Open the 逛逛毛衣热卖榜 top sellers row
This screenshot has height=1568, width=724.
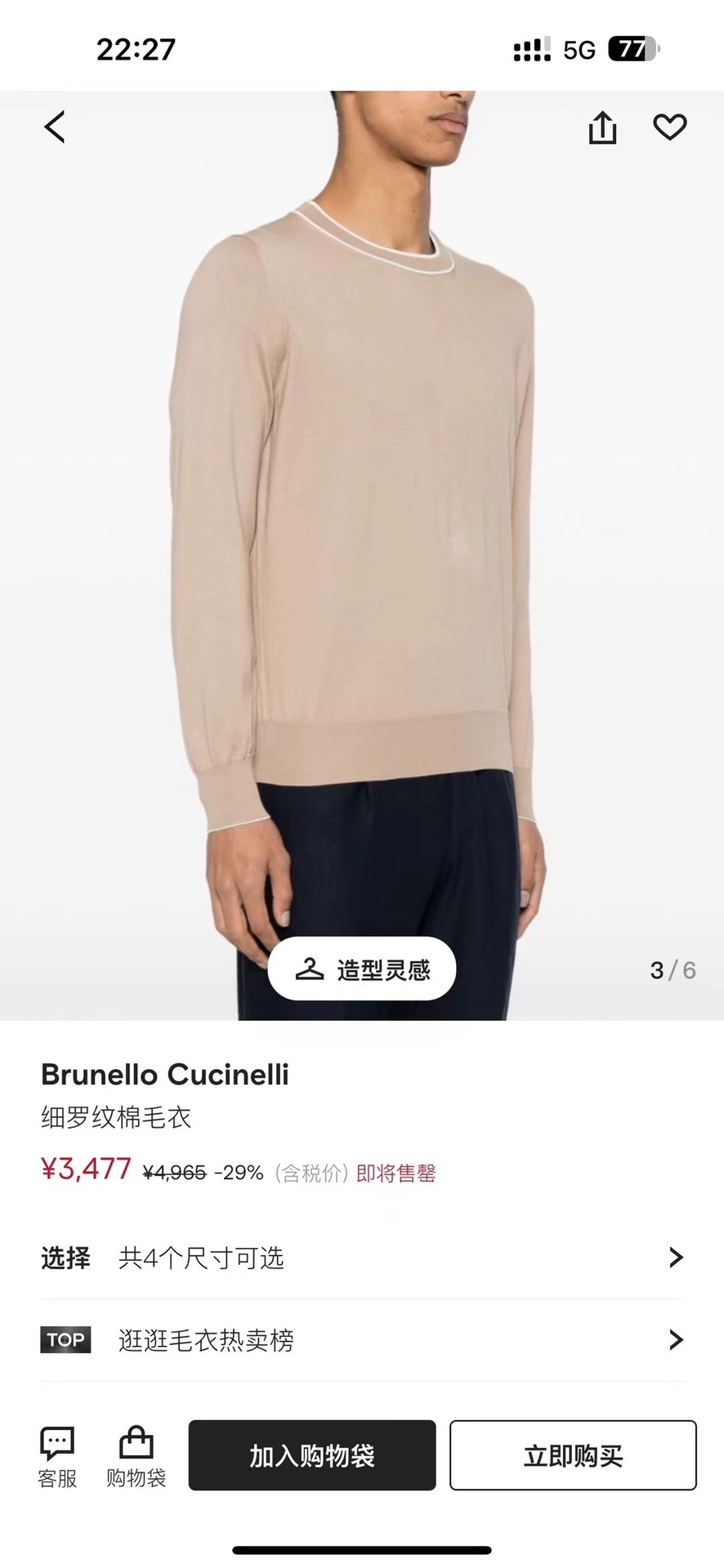coord(362,1340)
